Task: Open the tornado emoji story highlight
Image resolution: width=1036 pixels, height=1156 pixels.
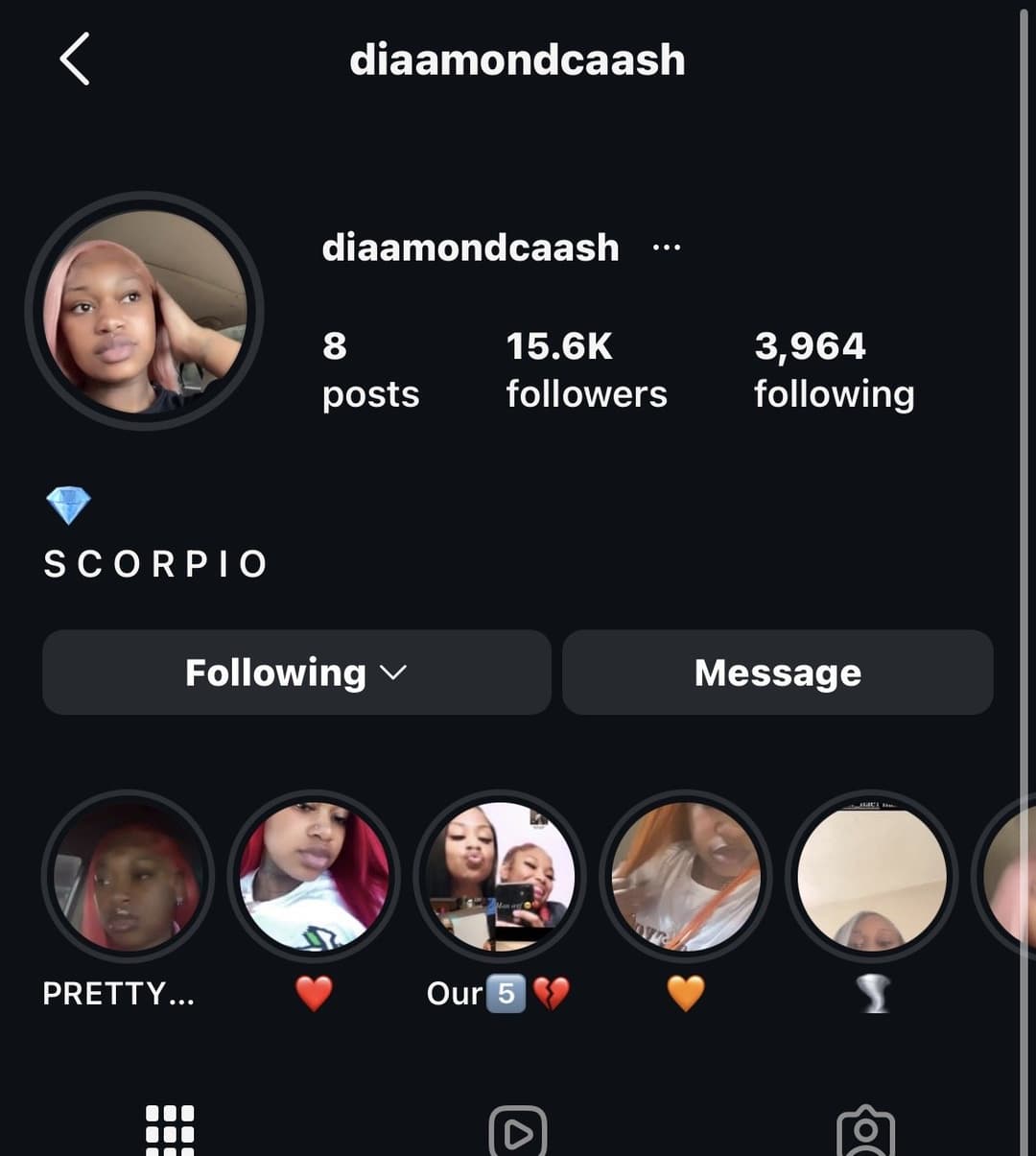Action: click(871, 876)
